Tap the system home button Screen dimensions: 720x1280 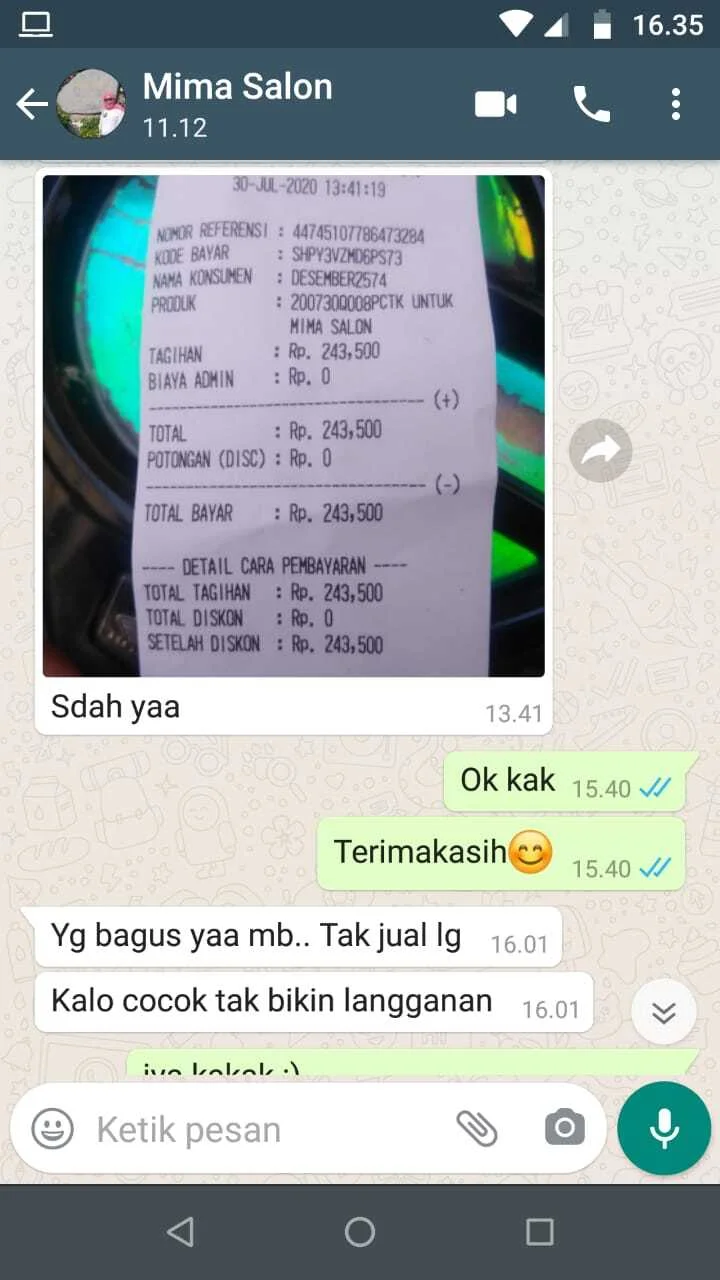pyautogui.click(x=360, y=1232)
